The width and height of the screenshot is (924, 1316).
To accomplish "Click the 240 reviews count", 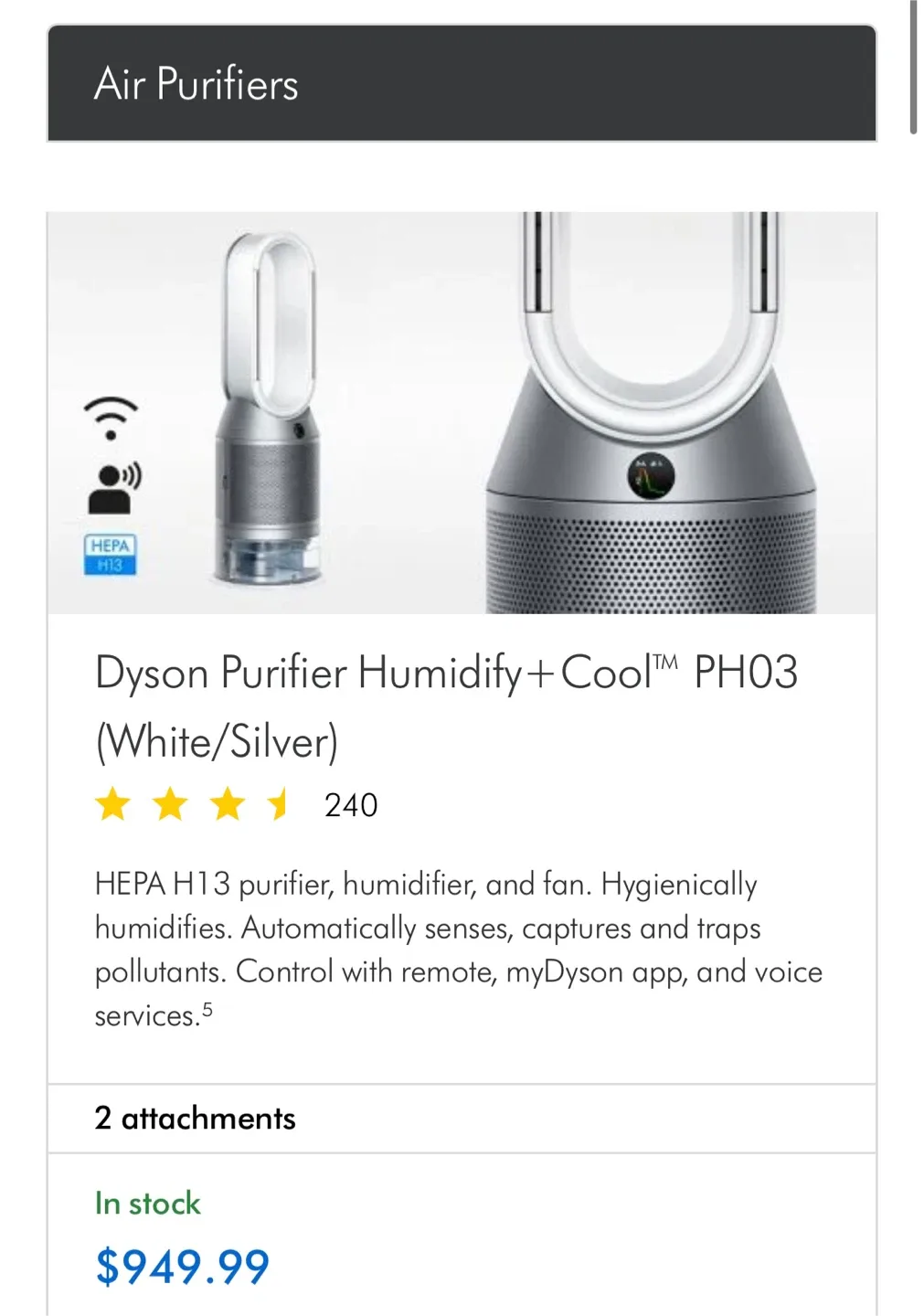I will pos(350,804).
